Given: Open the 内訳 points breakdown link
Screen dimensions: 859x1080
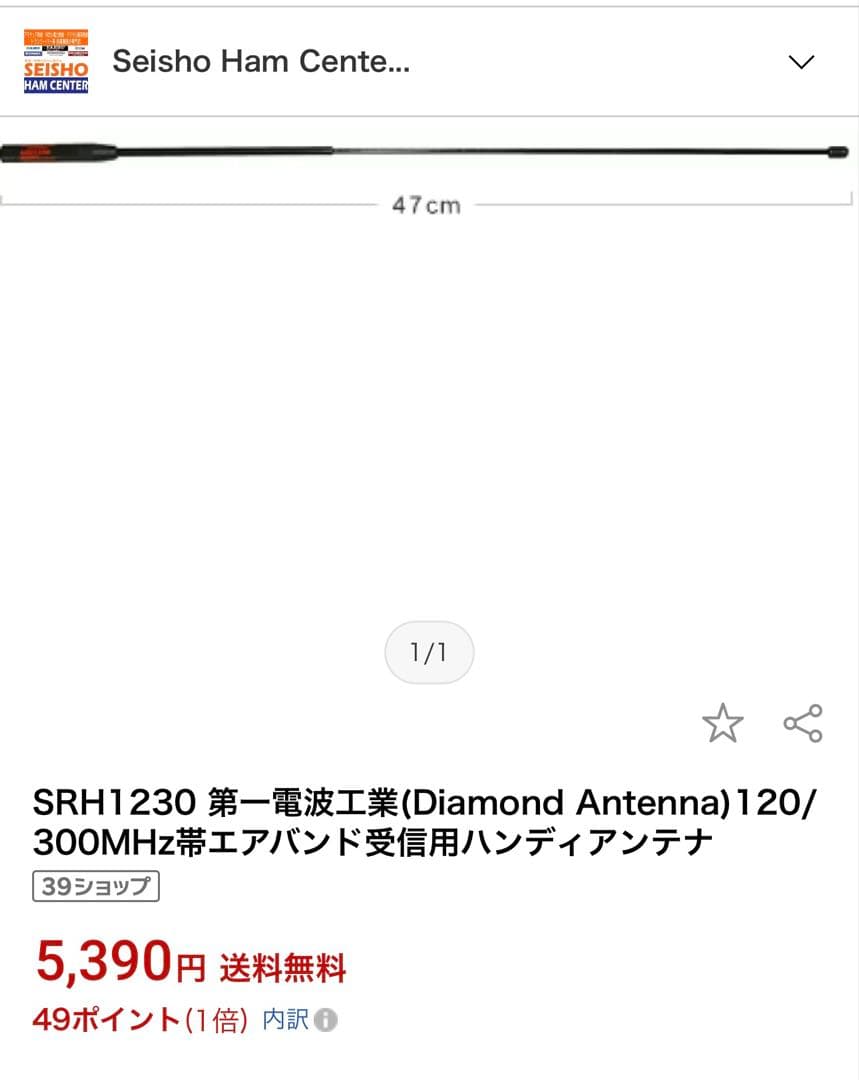Looking at the screenshot, I should (286, 1020).
